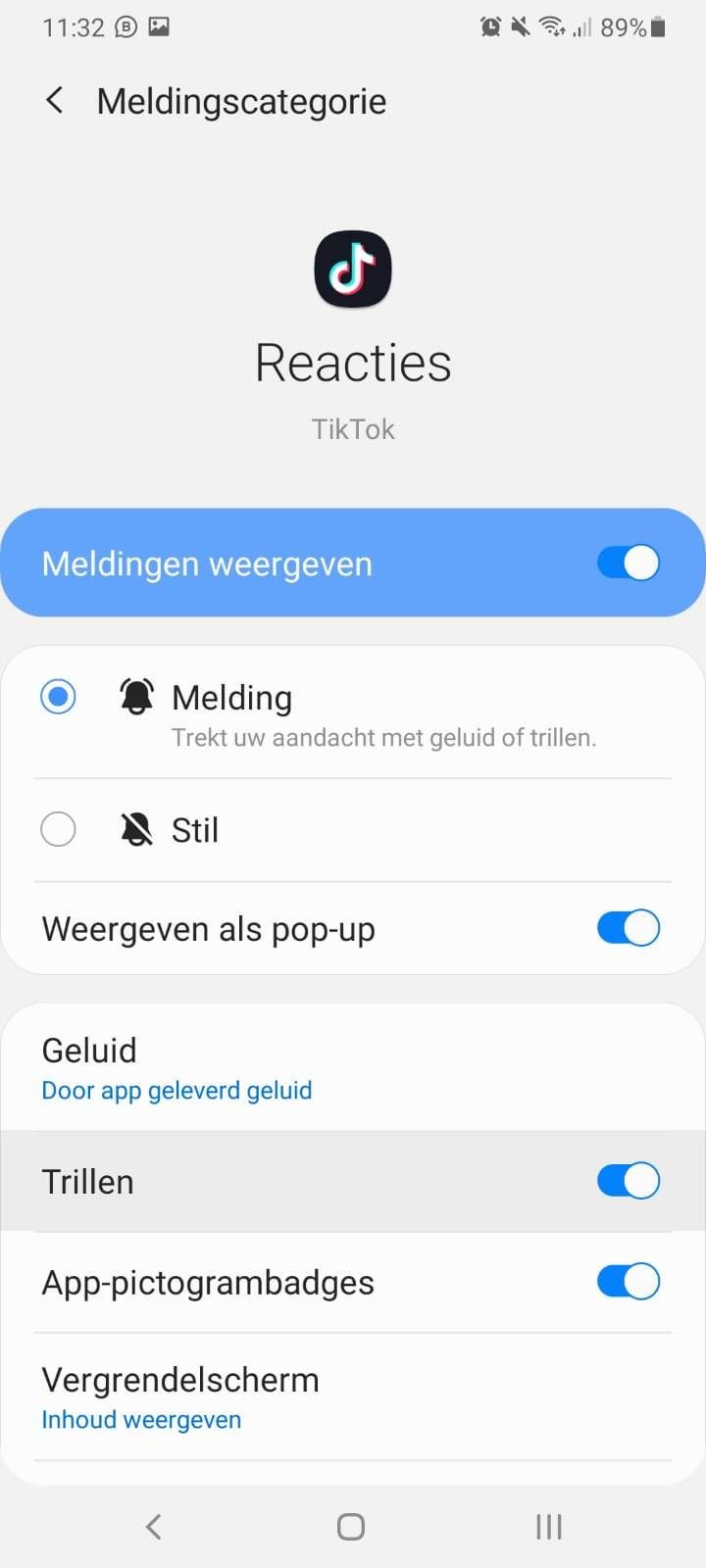
Task: Open Vergrendelscherm setting
Action: [x=181, y=1397]
